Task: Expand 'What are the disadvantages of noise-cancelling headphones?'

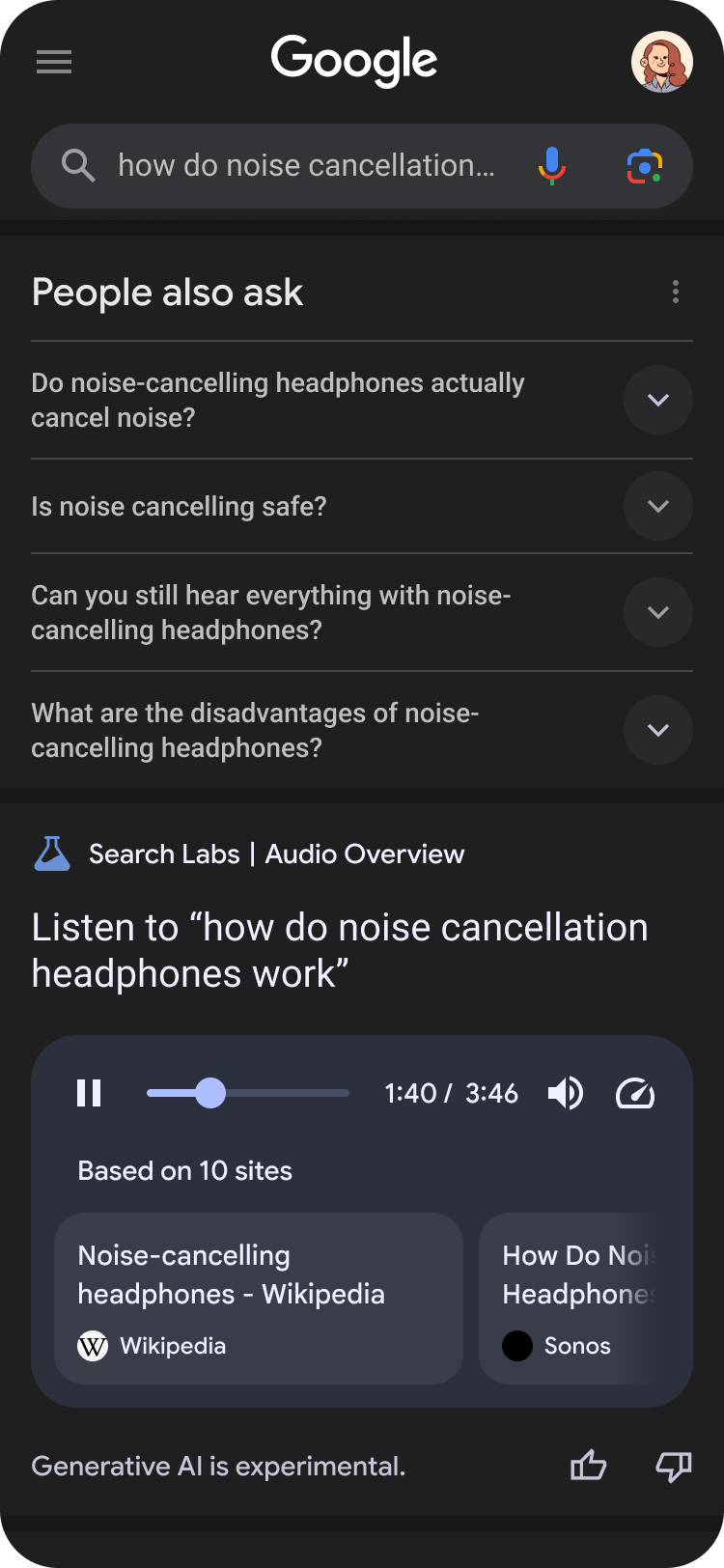Action: tap(657, 730)
